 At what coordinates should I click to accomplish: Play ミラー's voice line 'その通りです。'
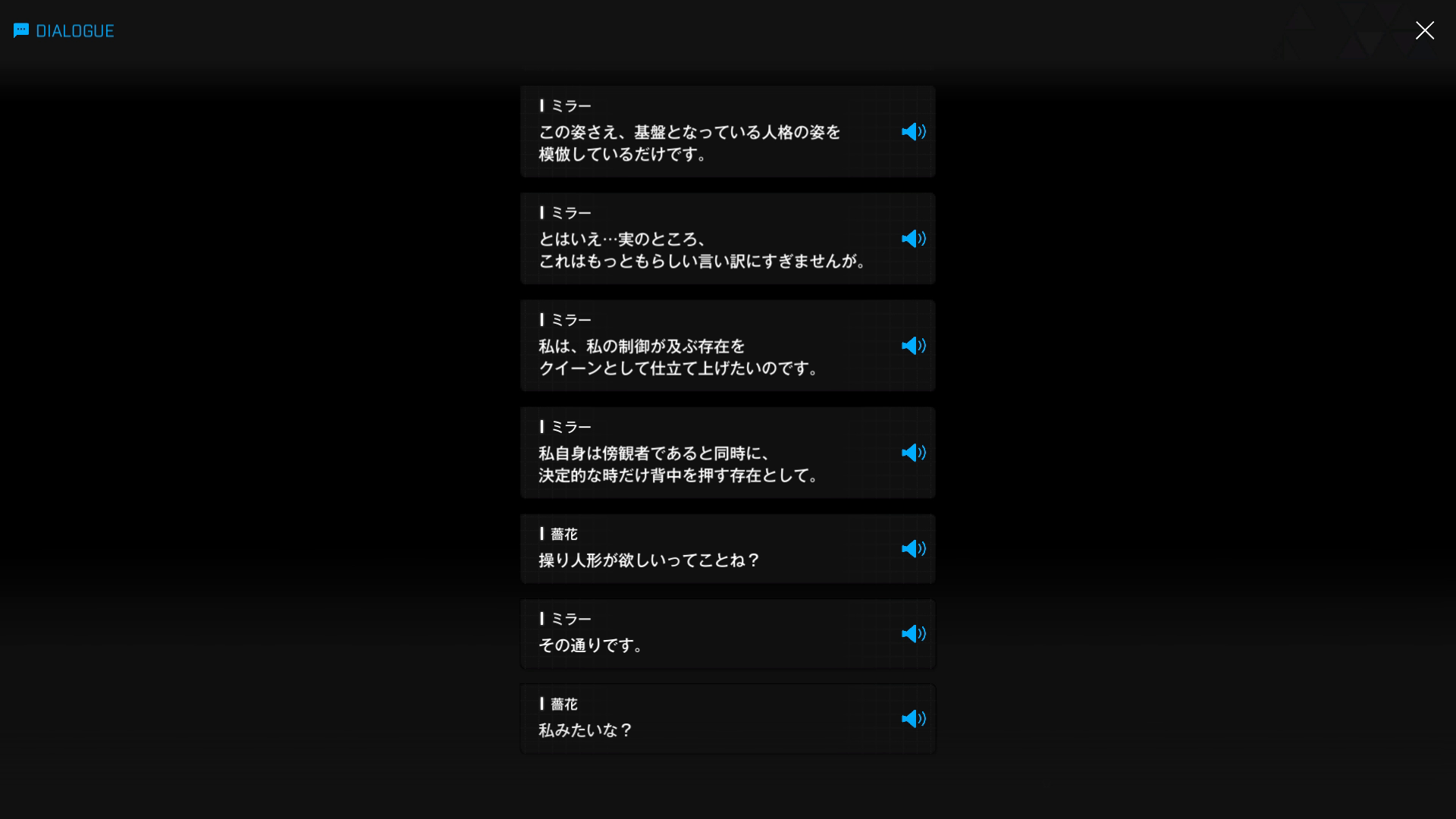[x=913, y=634]
